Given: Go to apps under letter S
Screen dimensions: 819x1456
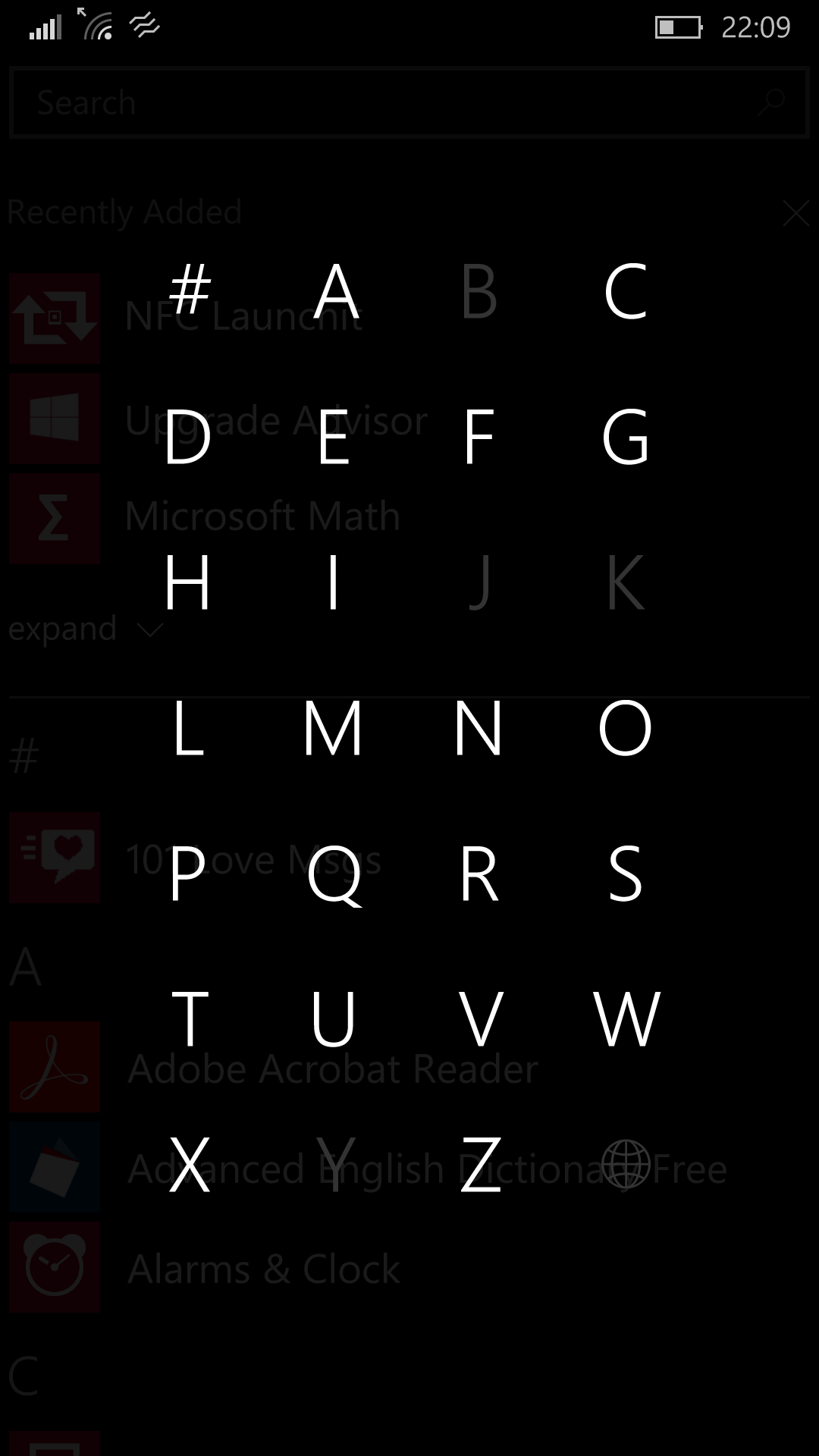Looking at the screenshot, I should [x=626, y=874].
